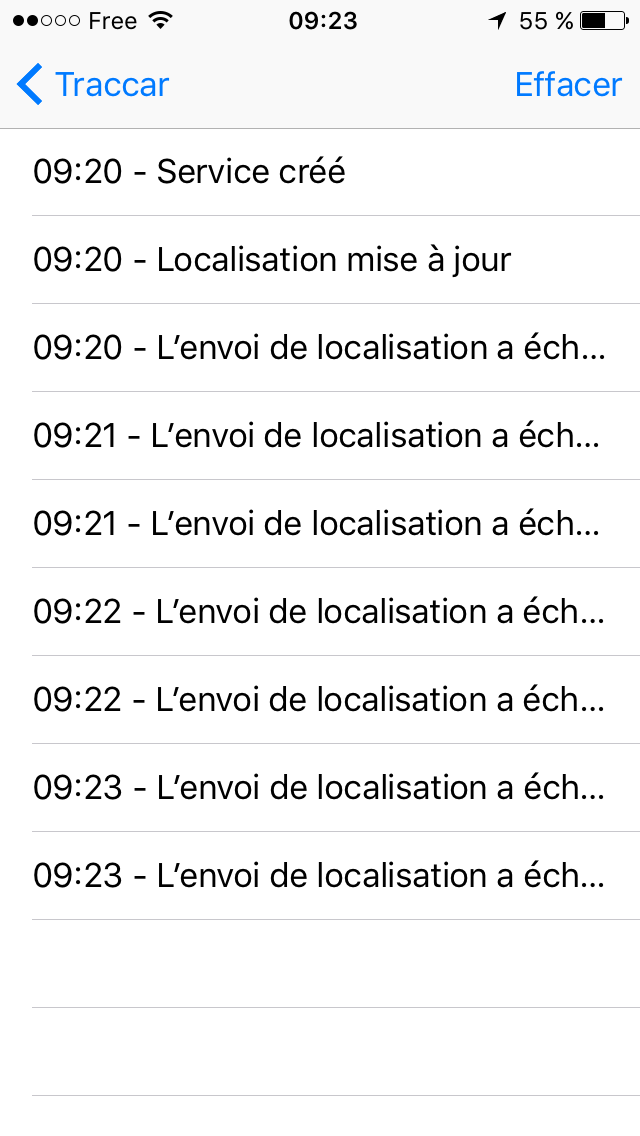Go back to Traccar
This screenshot has width=640, height=1136.
click(x=93, y=85)
